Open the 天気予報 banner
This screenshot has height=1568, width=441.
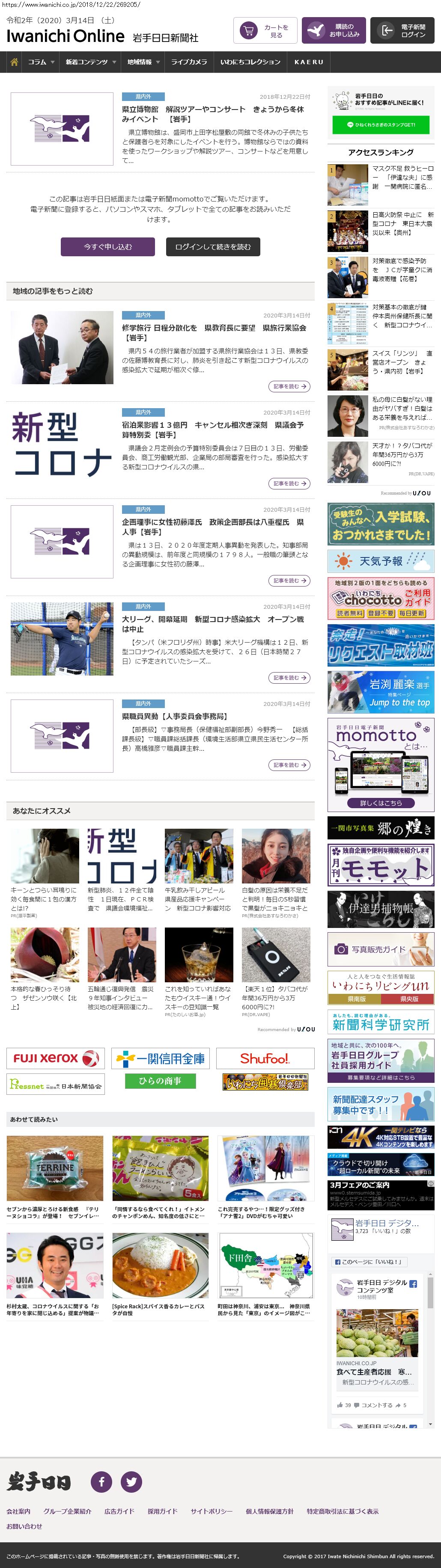381,560
